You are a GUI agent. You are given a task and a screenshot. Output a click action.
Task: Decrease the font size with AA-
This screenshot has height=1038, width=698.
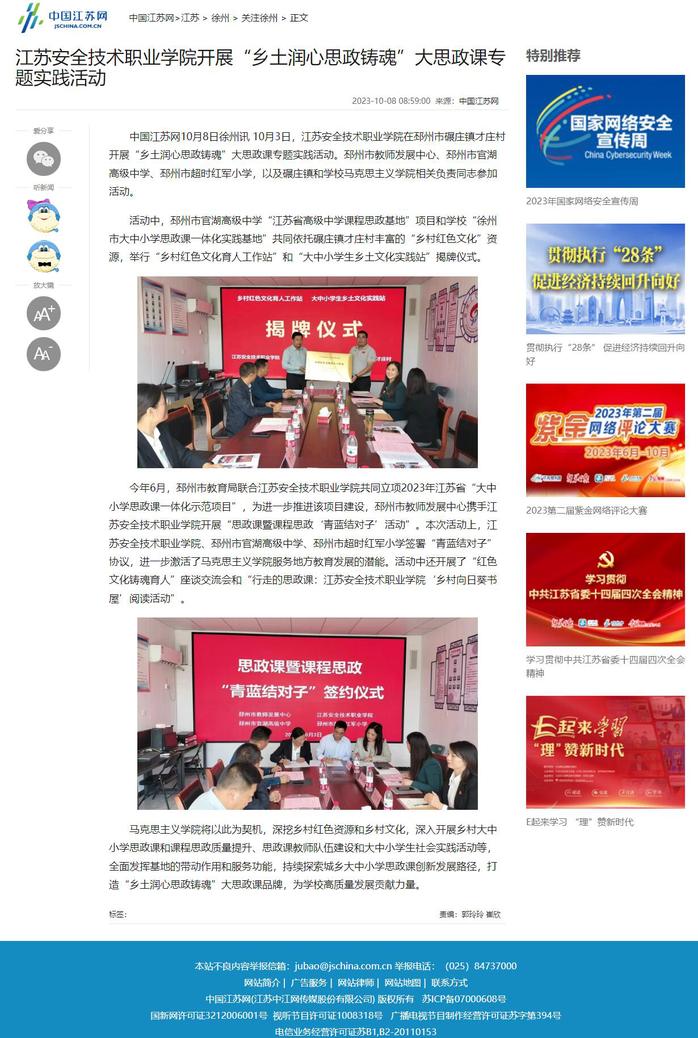[43, 353]
